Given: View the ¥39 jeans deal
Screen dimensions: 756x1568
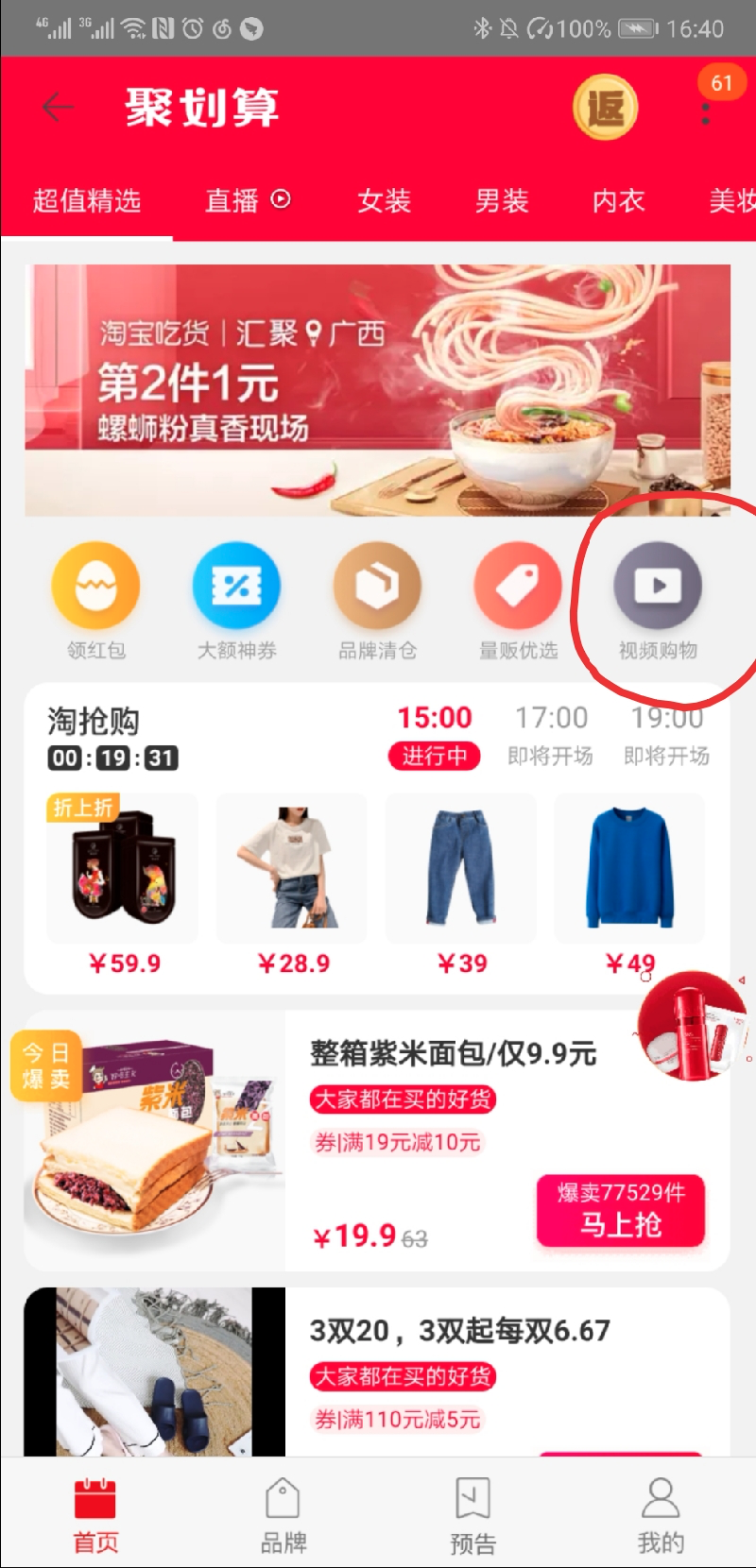Looking at the screenshot, I should pos(461,883).
